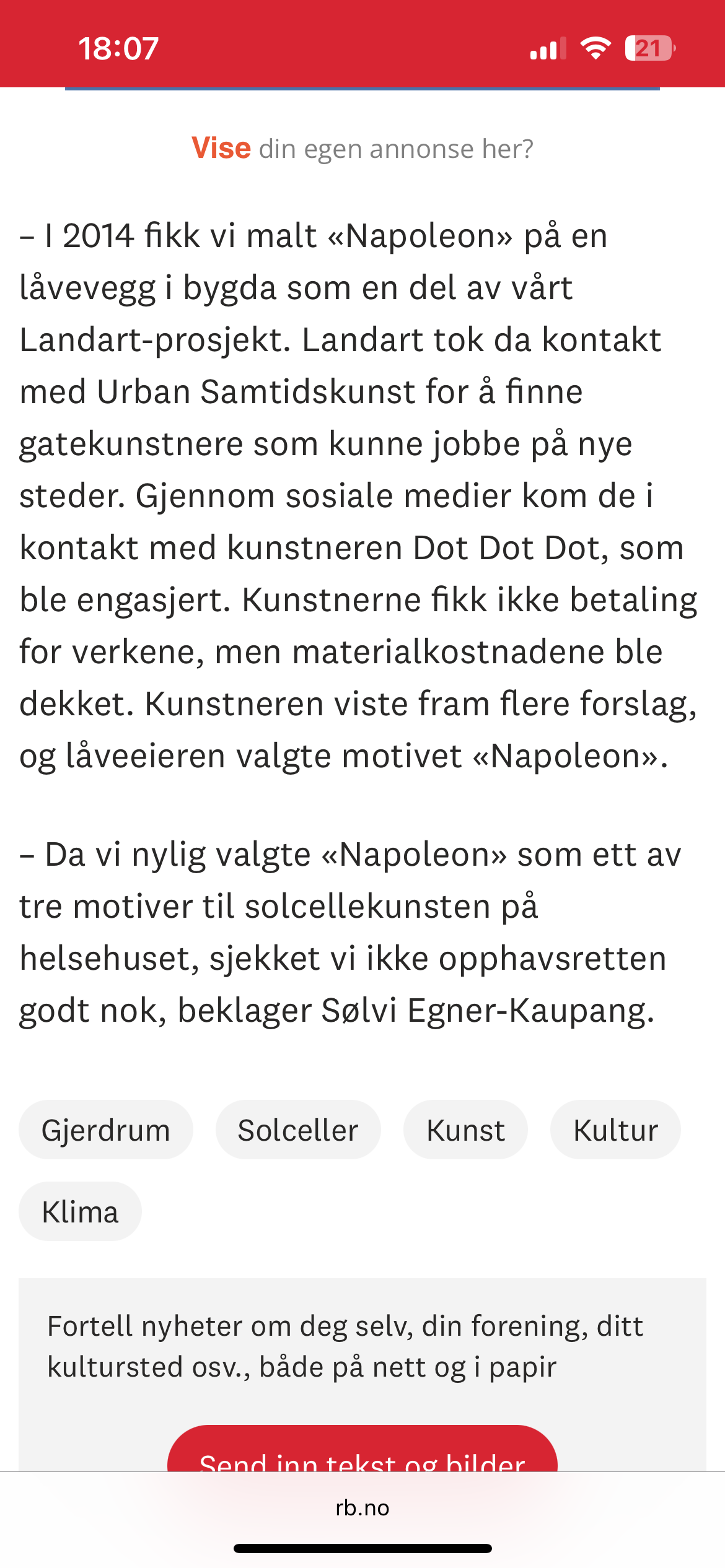Viewport: 725px width, 1568px height.
Task: Open the Gjerdrum topic tag
Action: [x=105, y=1130]
